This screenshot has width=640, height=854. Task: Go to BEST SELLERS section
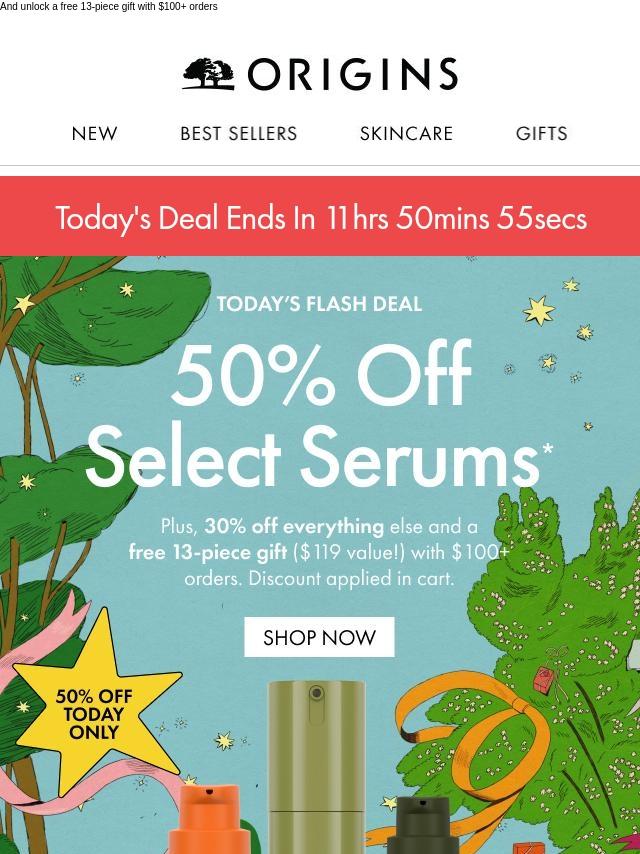point(238,133)
